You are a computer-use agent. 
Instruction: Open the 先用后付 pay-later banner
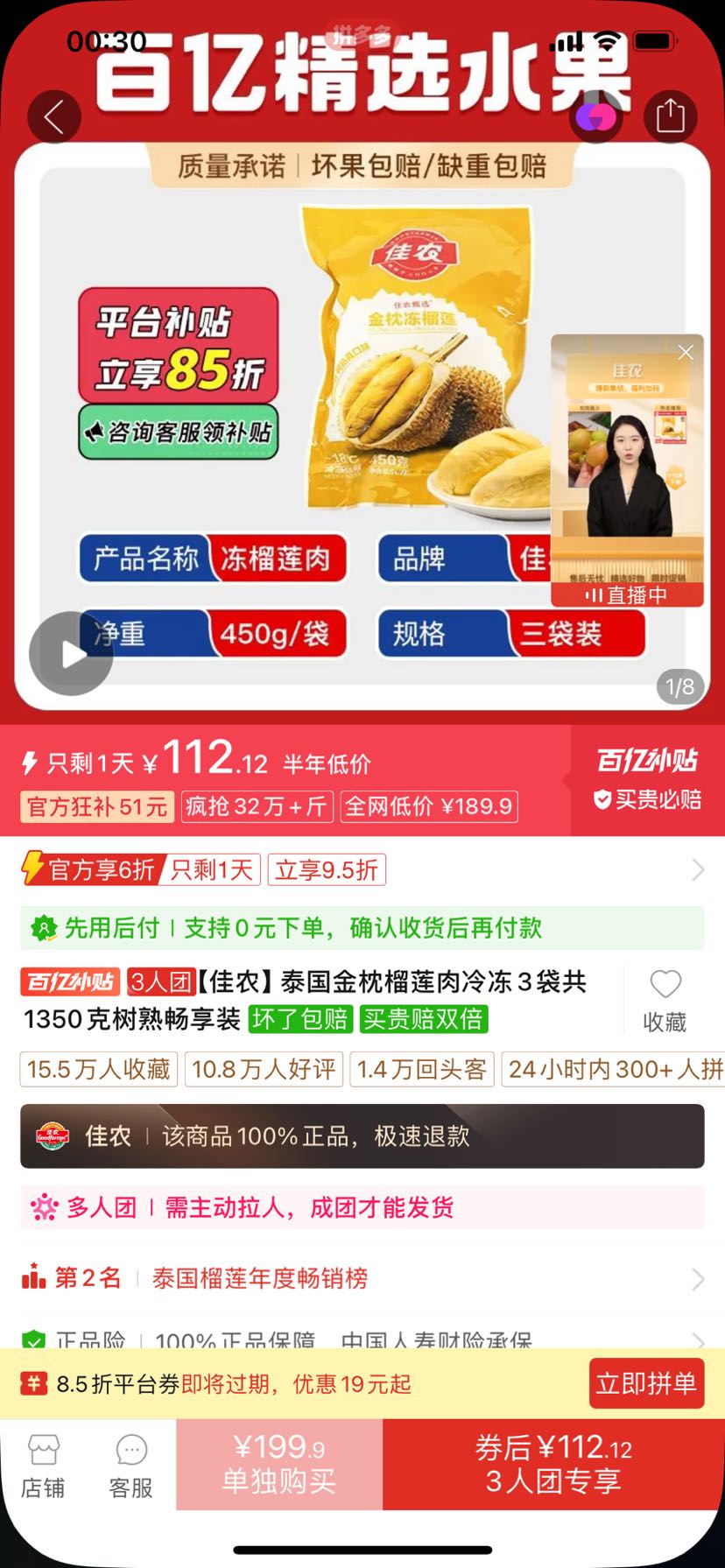(362, 928)
